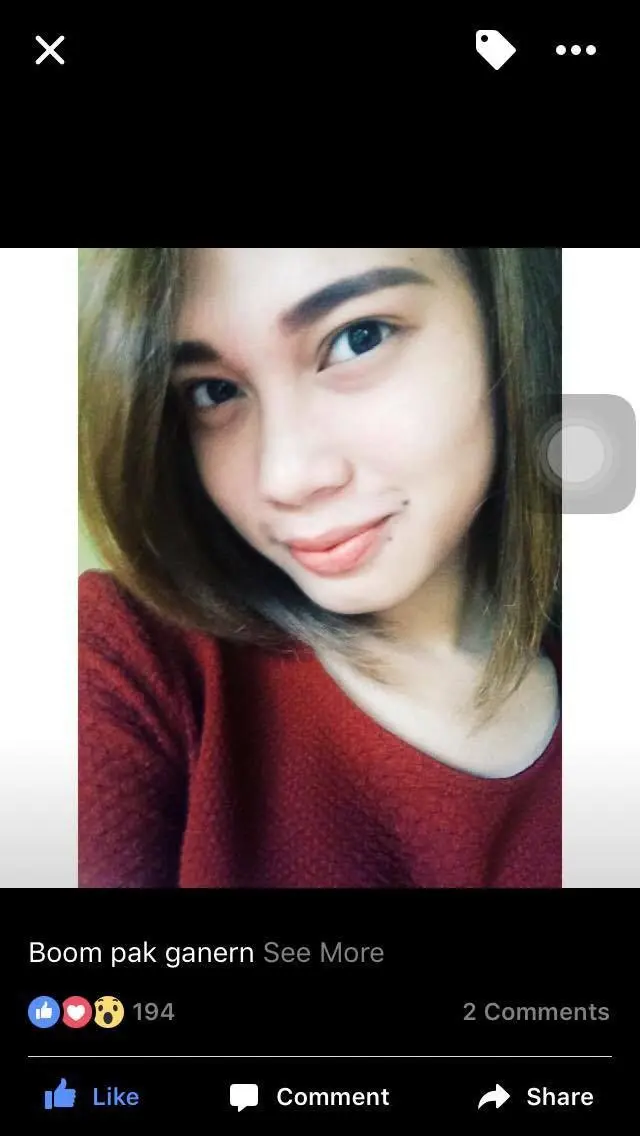View the 194 reactions list

101,1011
